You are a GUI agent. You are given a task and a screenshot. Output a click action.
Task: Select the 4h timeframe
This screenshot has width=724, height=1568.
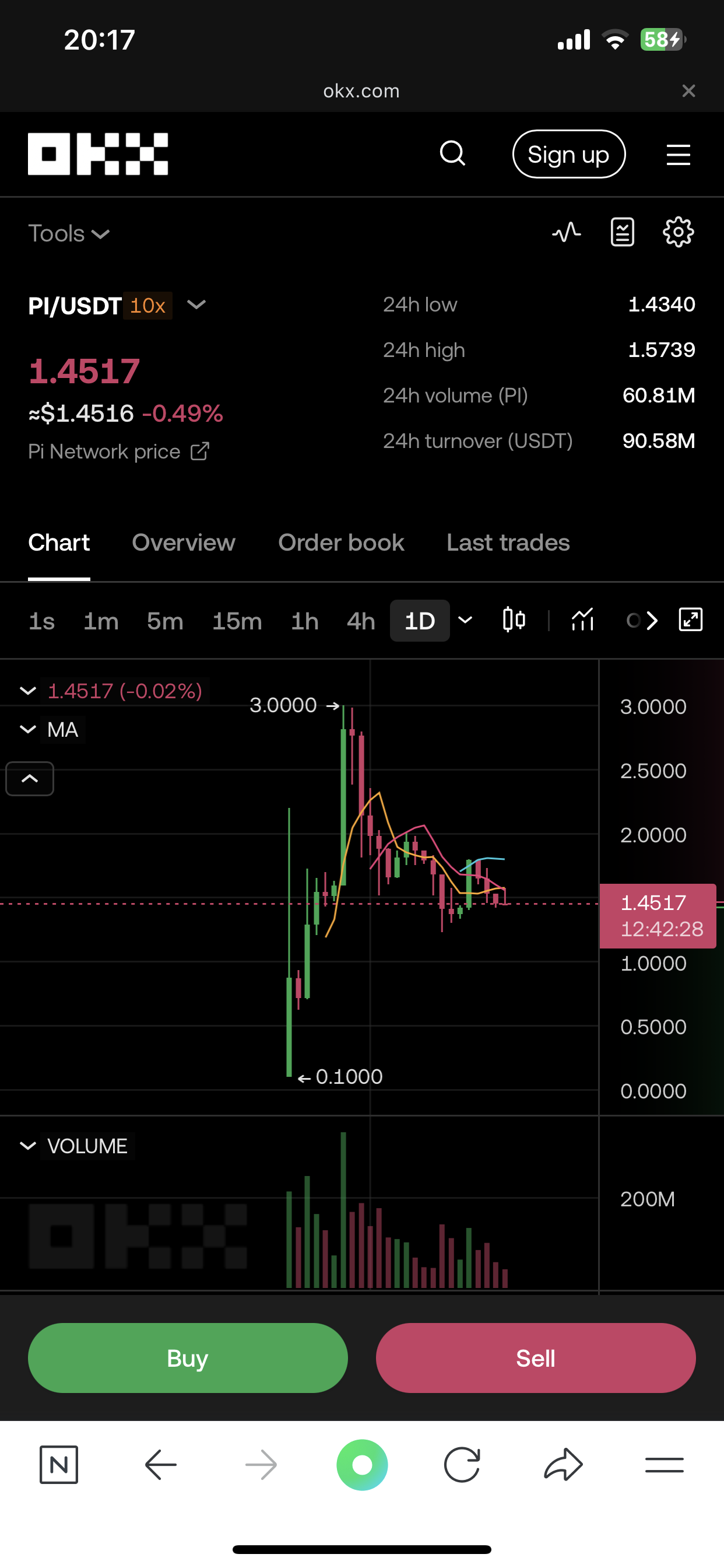361,621
